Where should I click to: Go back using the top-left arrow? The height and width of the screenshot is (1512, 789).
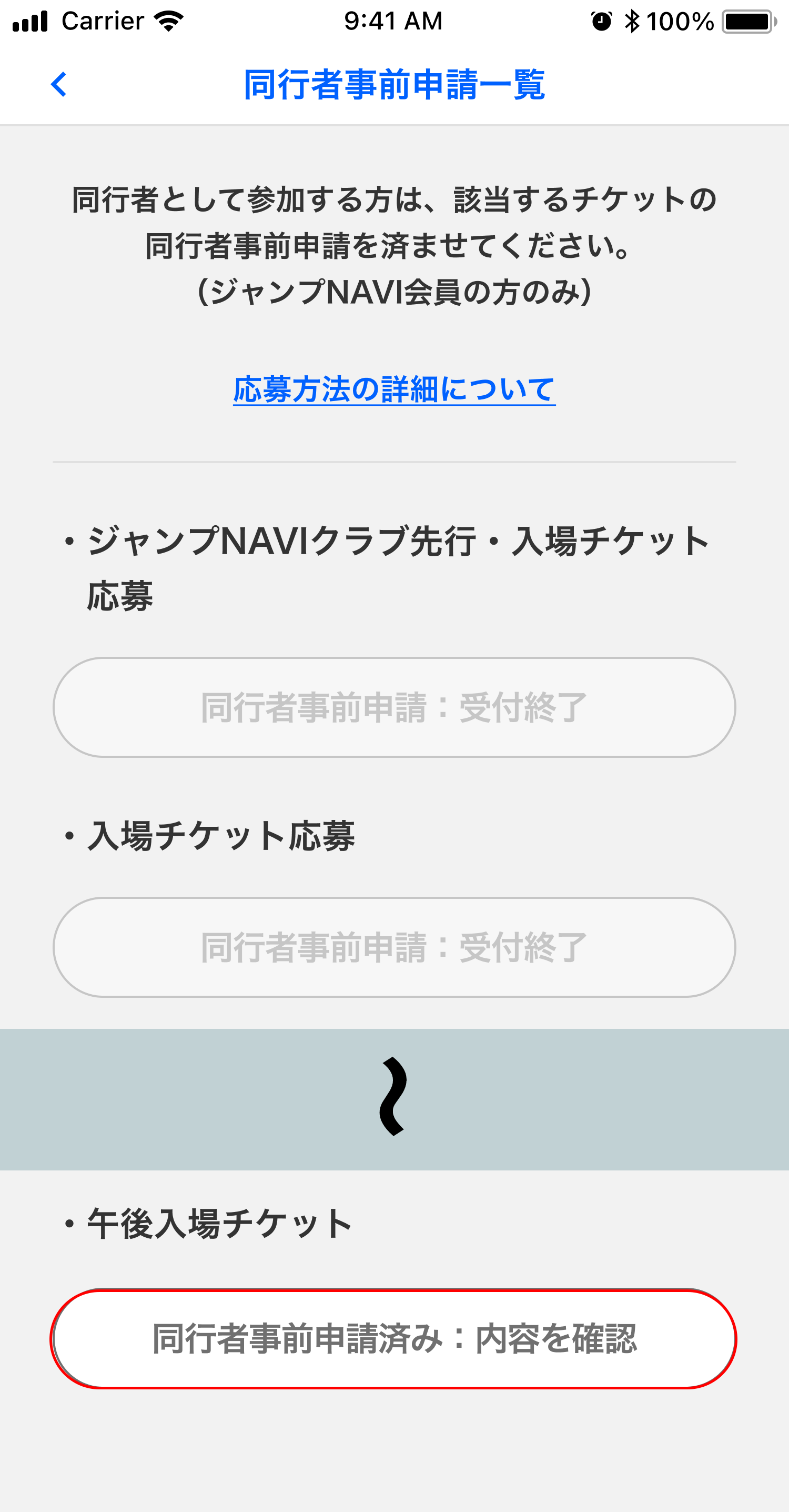click(59, 85)
